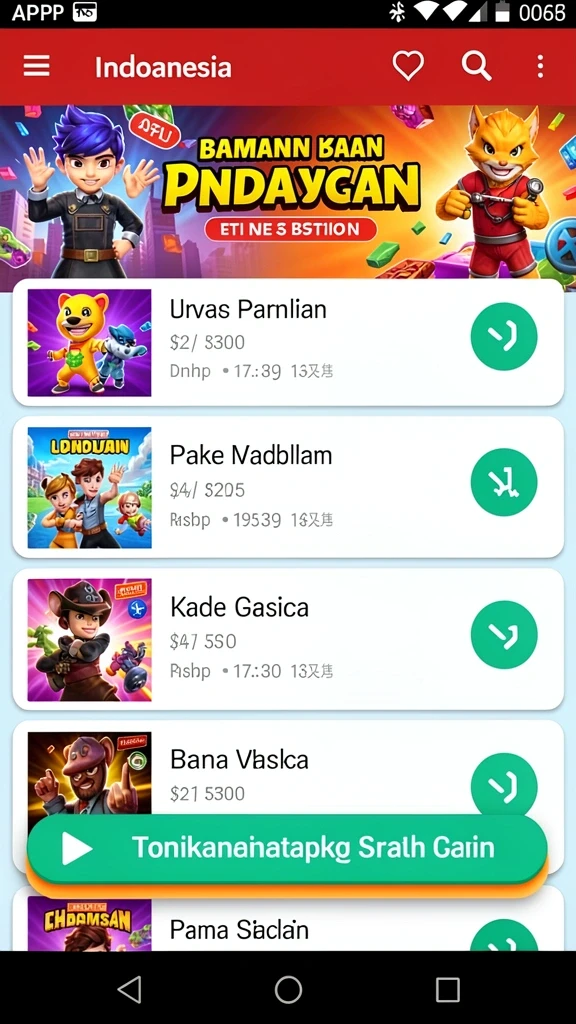
Task: Go to the home screen
Action: tap(288, 990)
